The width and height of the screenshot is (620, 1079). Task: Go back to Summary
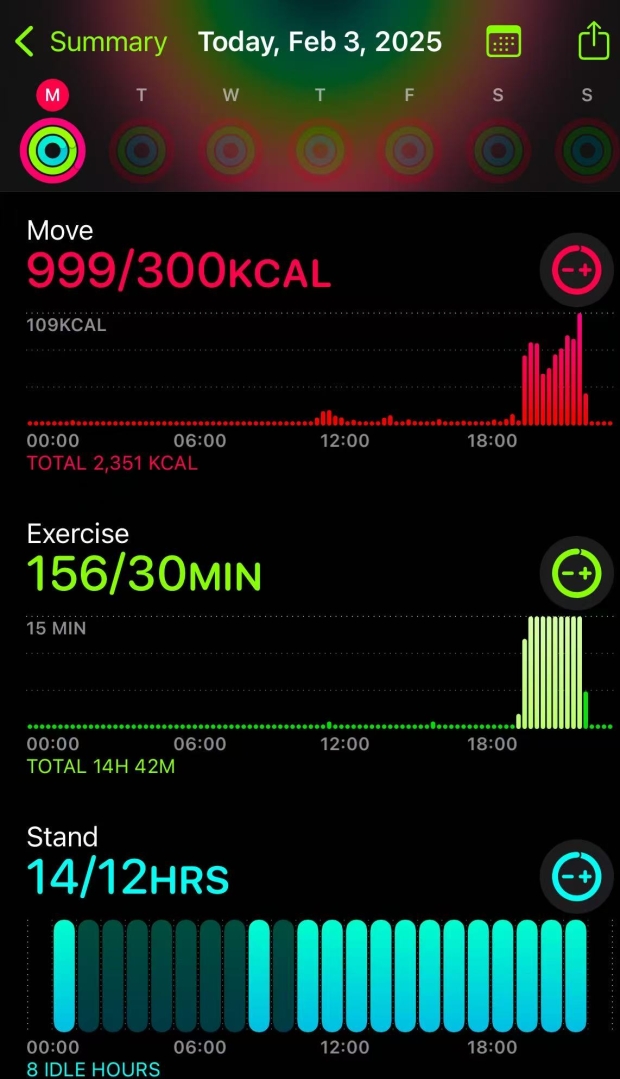click(90, 42)
